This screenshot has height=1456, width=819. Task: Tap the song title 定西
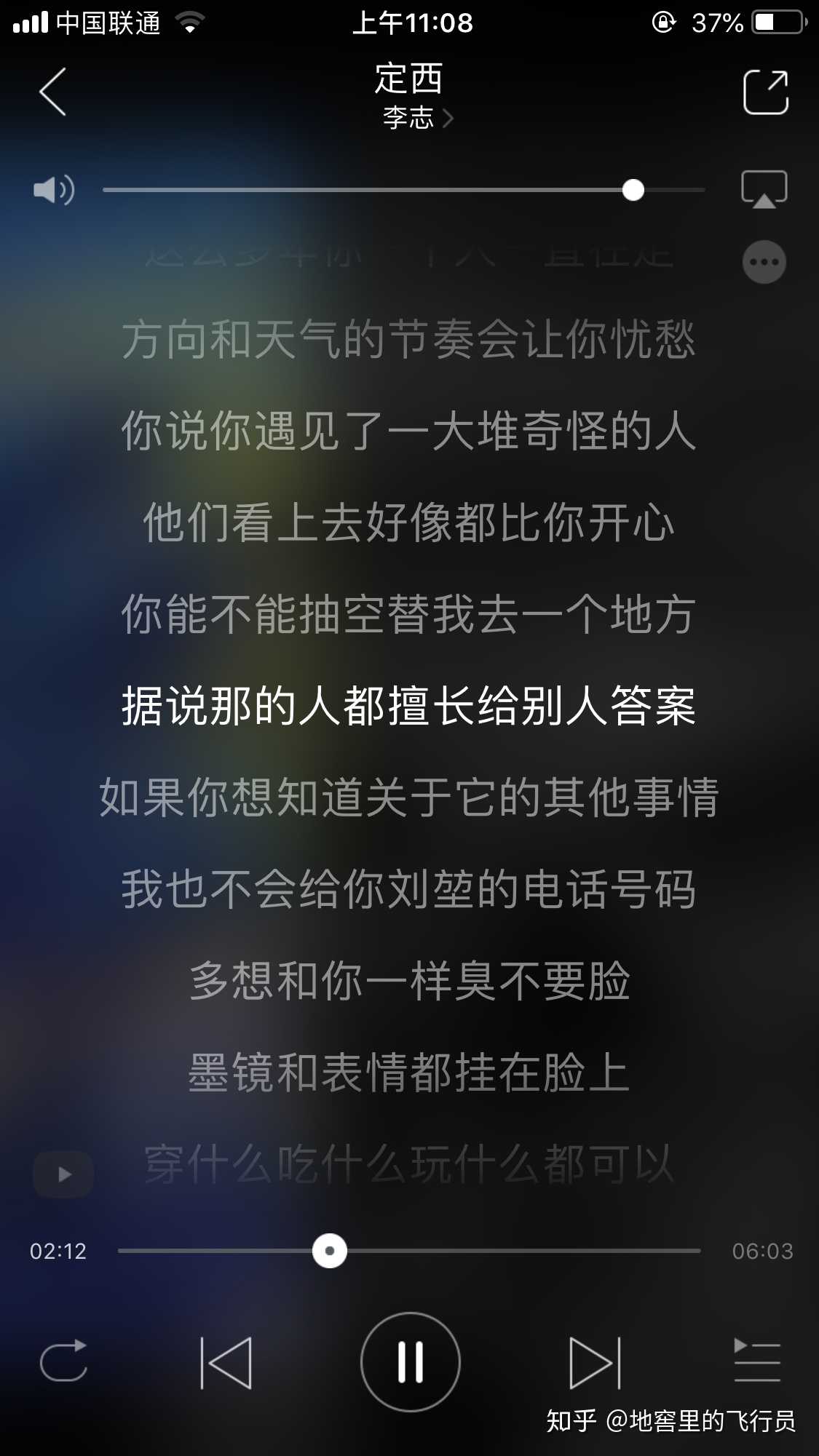(x=409, y=79)
